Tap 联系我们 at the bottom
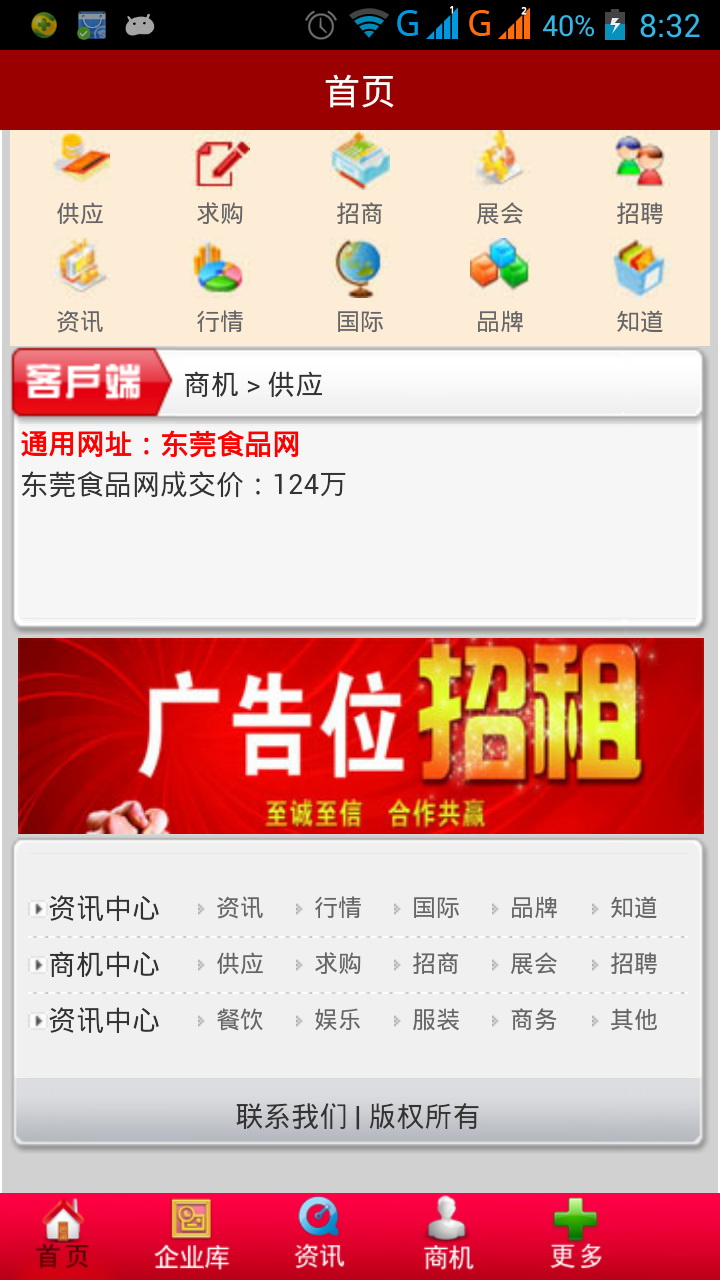 pos(292,1116)
